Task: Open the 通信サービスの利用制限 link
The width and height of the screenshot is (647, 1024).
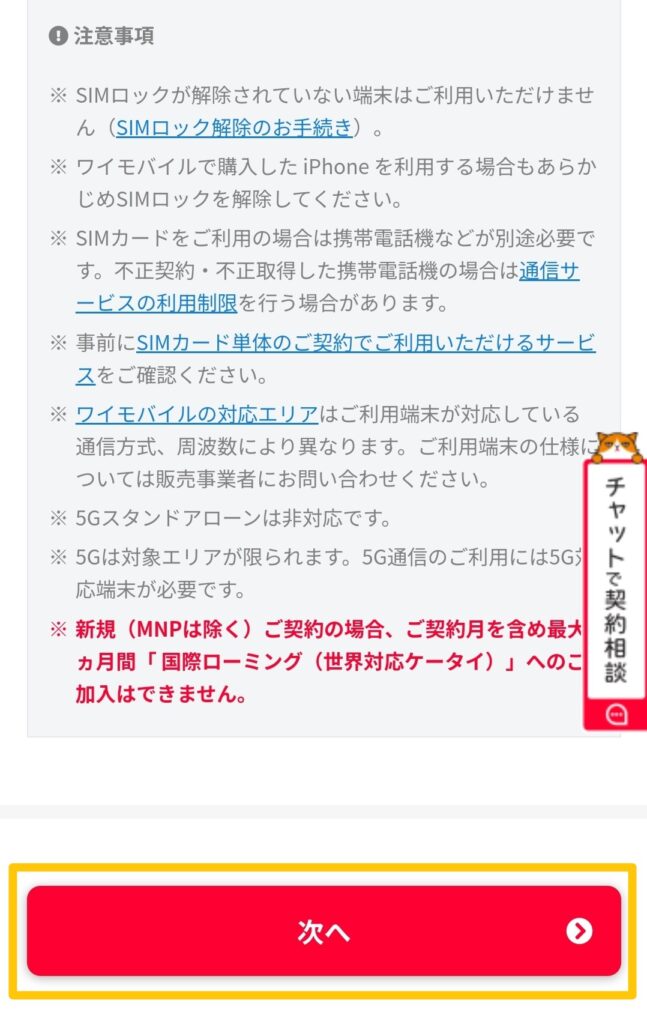Action: click(160, 304)
